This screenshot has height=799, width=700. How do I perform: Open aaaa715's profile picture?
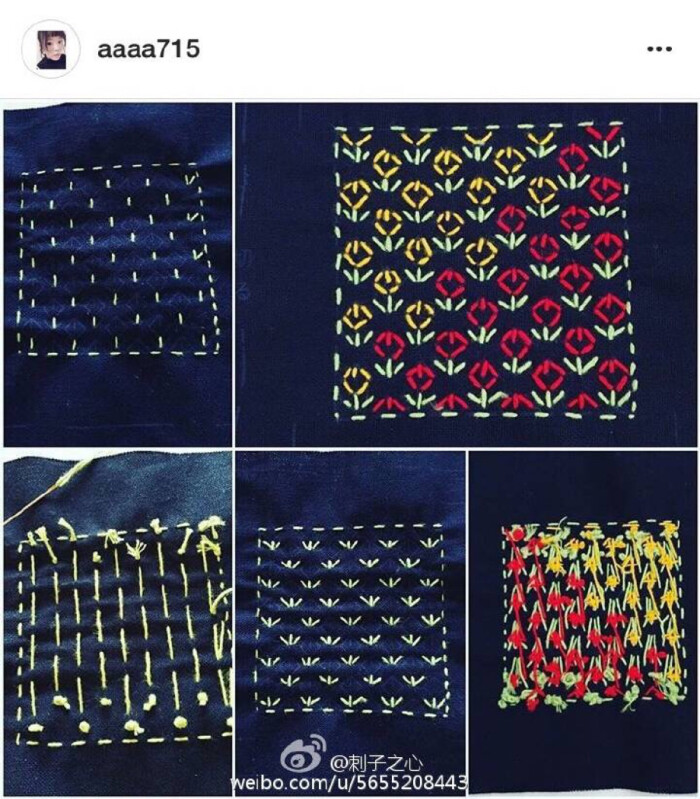pos(51,49)
